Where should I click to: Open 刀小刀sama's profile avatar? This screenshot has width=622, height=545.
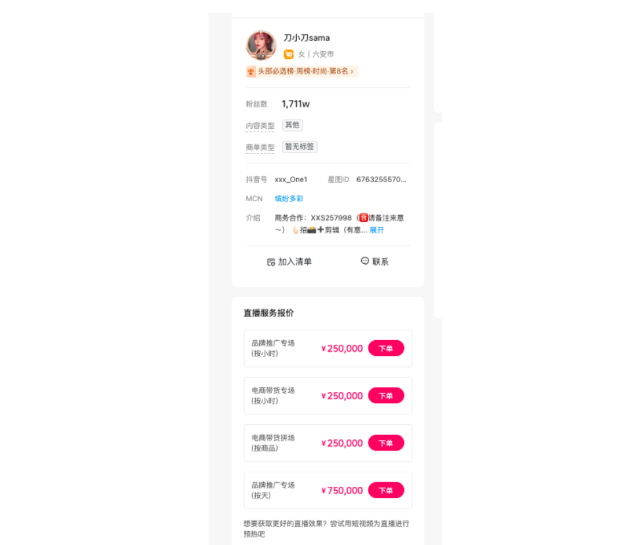point(261,45)
